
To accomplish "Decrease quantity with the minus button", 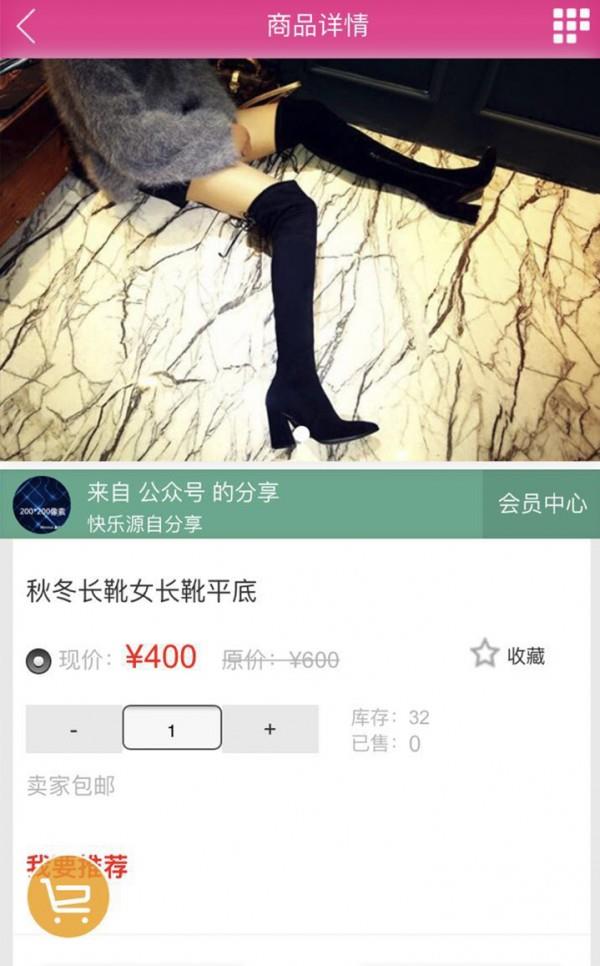I will click(74, 729).
